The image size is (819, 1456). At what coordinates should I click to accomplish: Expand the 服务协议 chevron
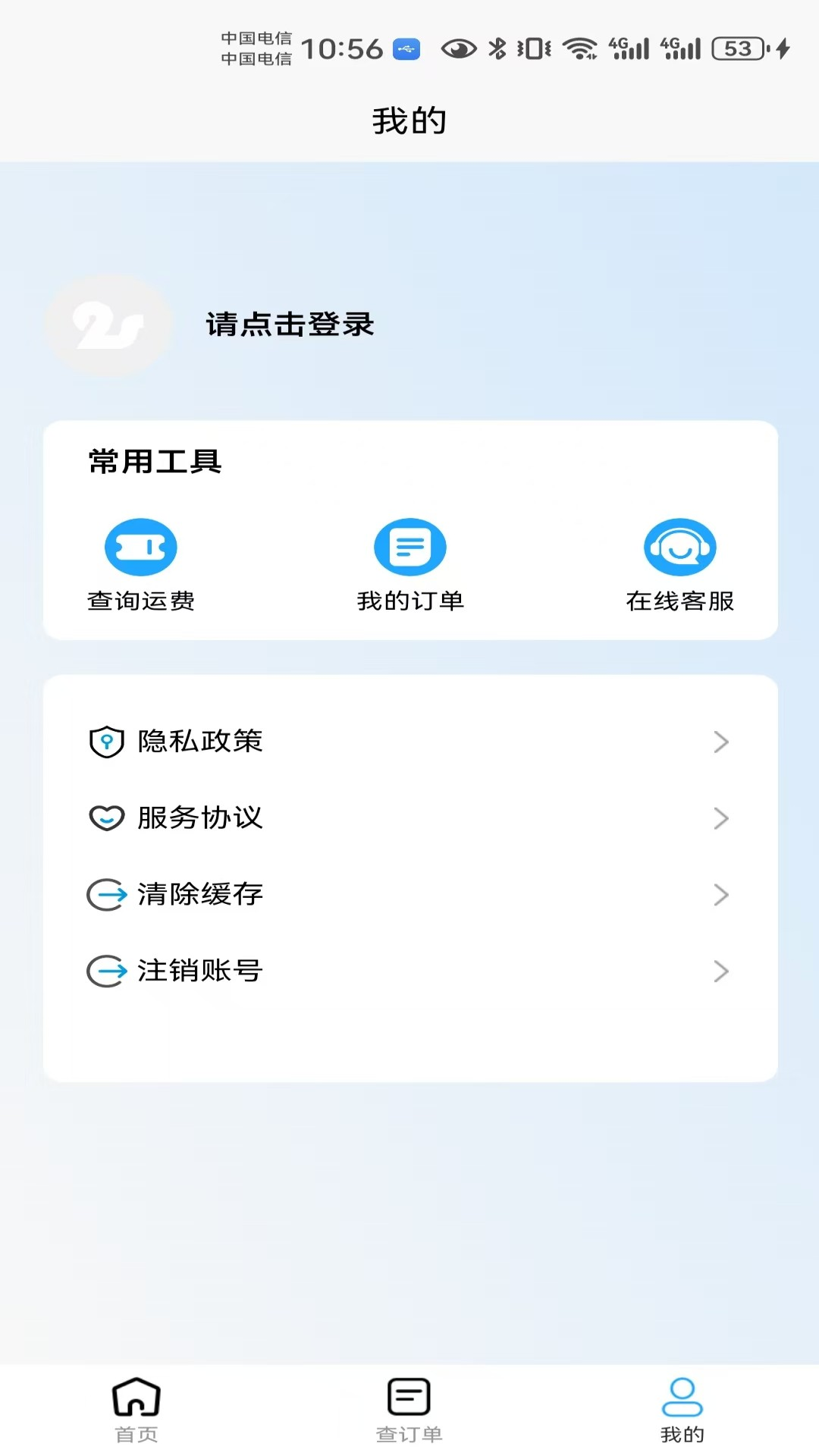[x=721, y=818]
